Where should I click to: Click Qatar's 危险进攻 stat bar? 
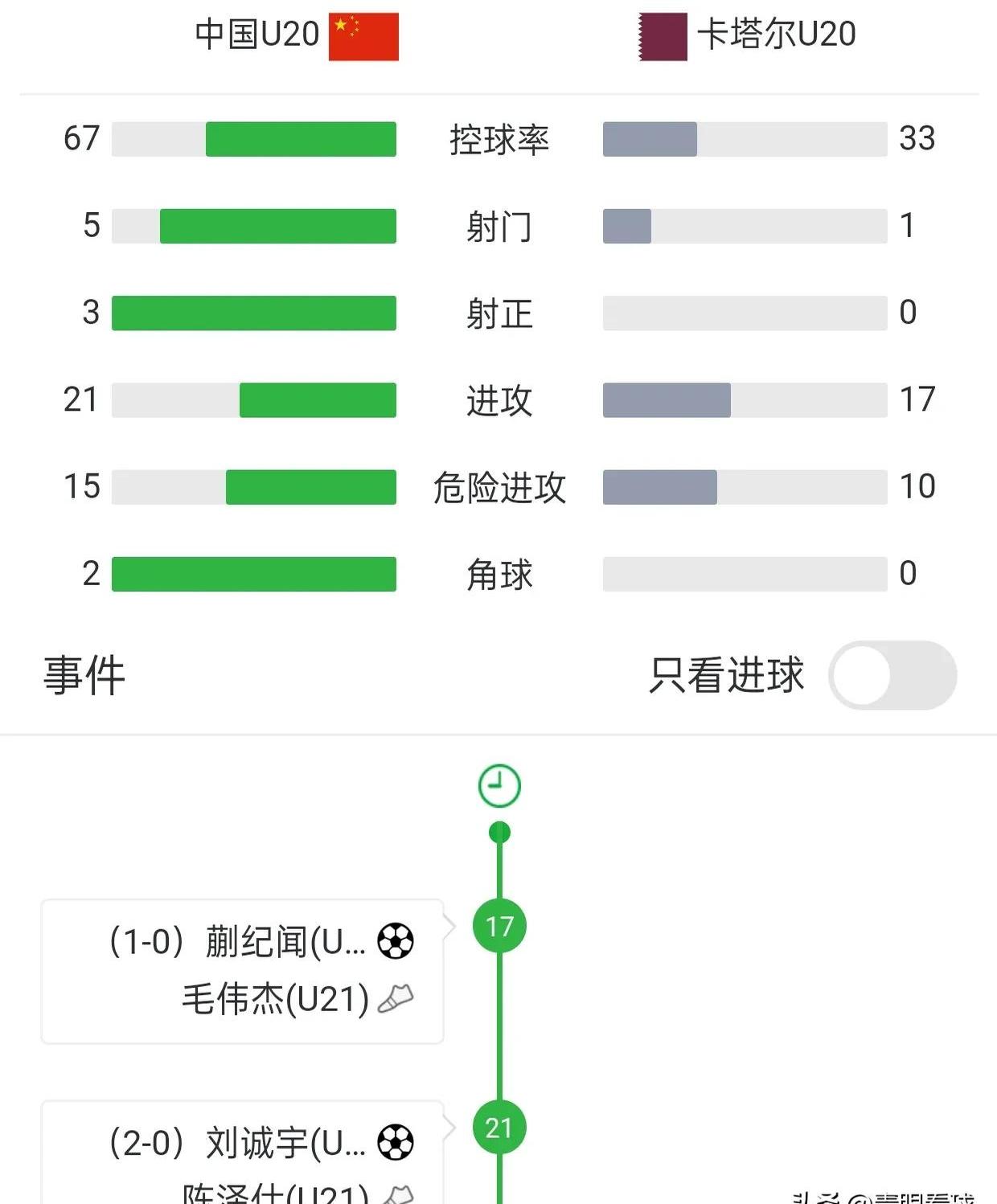tap(659, 485)
